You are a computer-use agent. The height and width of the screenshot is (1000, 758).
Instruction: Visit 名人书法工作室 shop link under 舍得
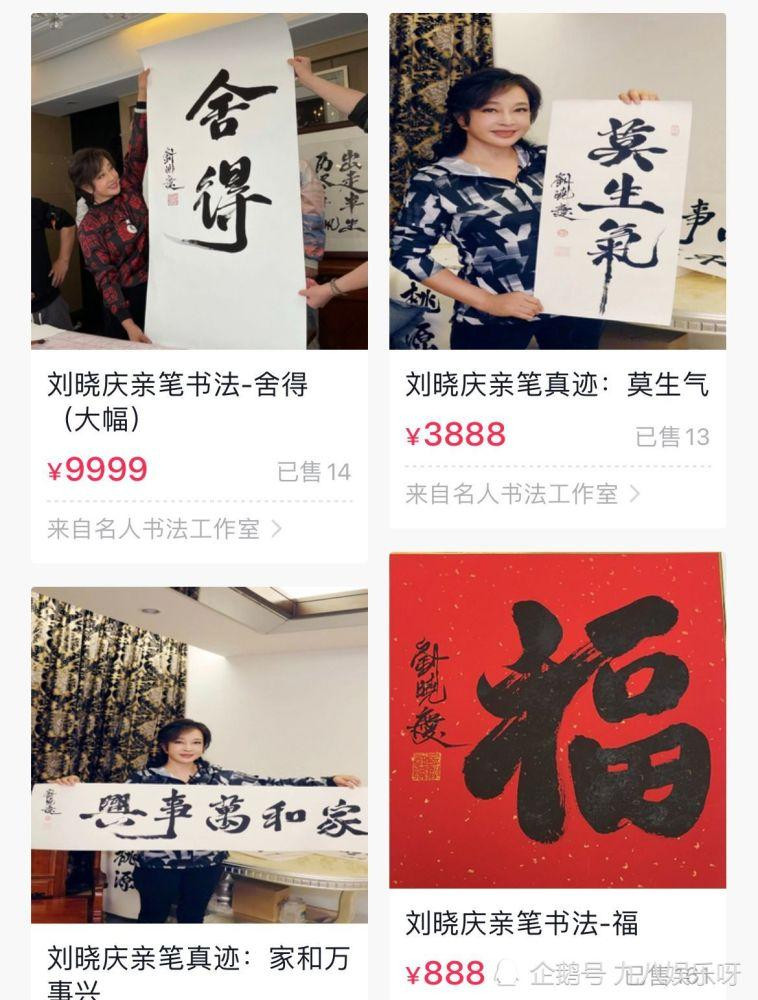click(165, 529)
